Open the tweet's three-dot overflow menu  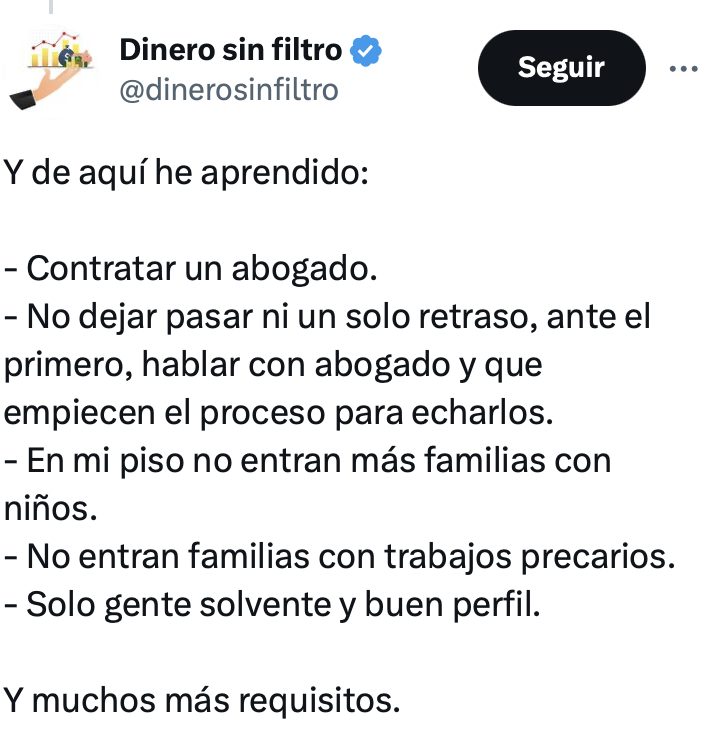(x=683, y=69)
